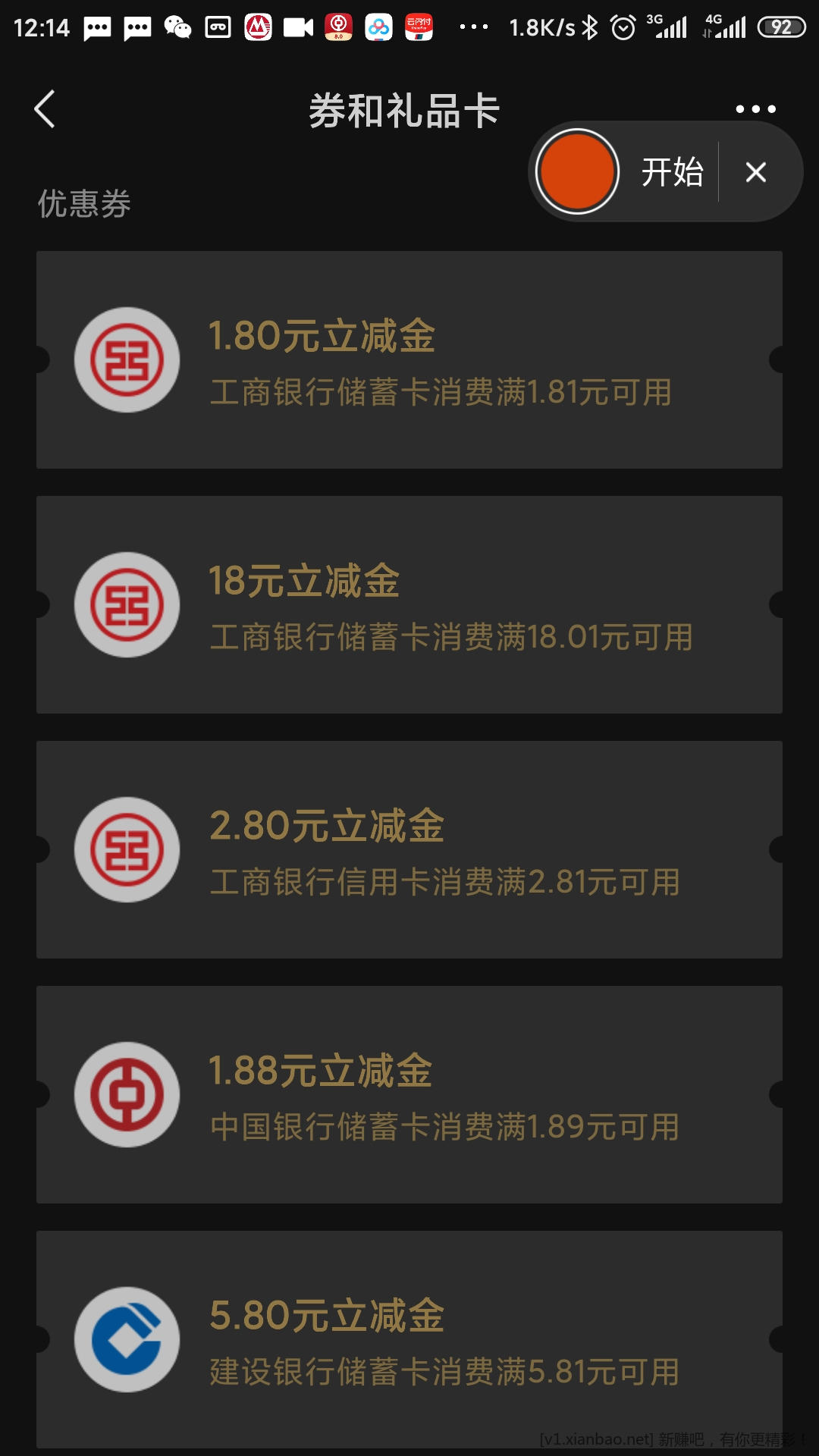Go back from the 券和礼品卡 page
The width and height of the screenshot is (819, 1456).
(45, 109)
